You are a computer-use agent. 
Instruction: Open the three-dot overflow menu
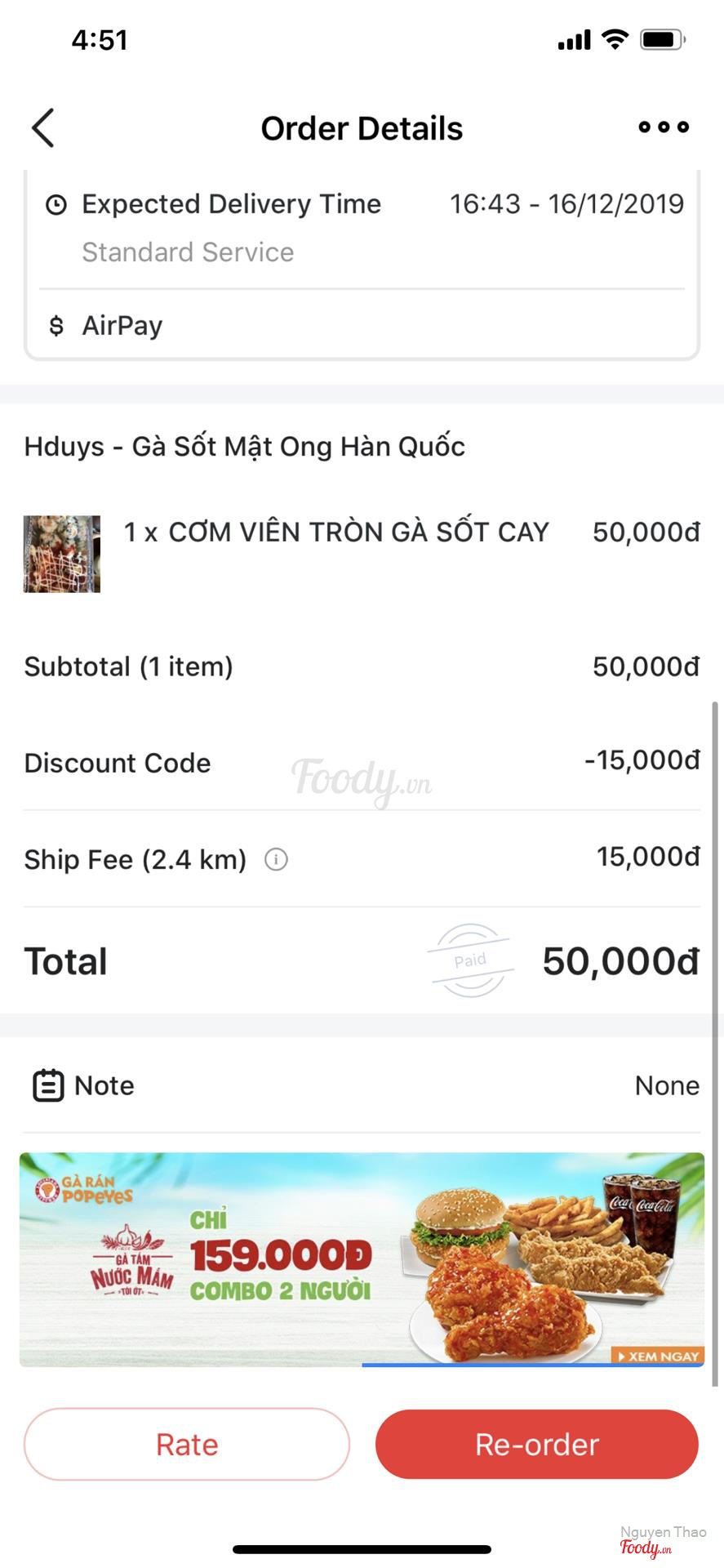663,127
